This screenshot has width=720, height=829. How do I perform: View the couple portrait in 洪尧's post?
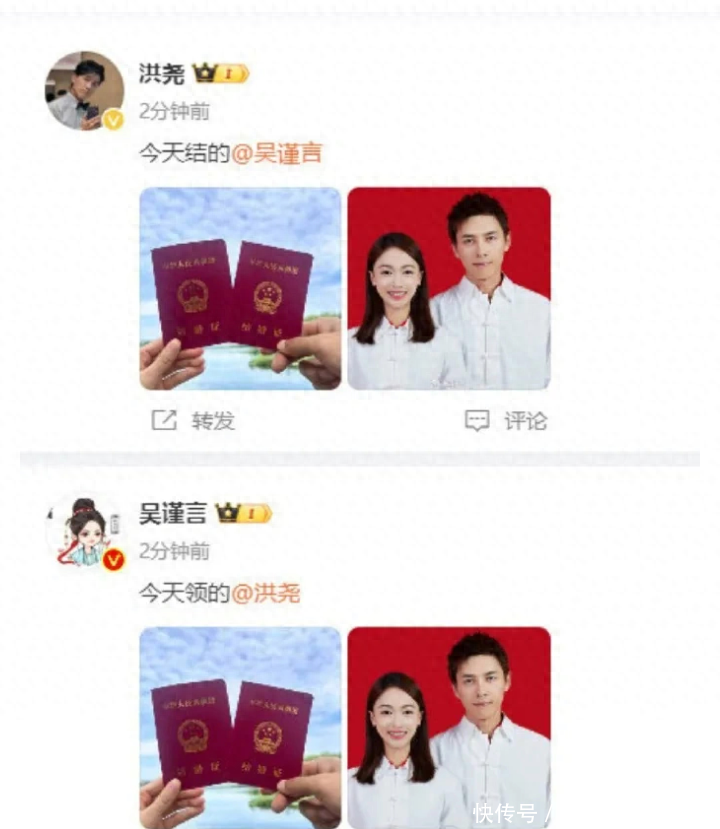[x=449, y=288]
